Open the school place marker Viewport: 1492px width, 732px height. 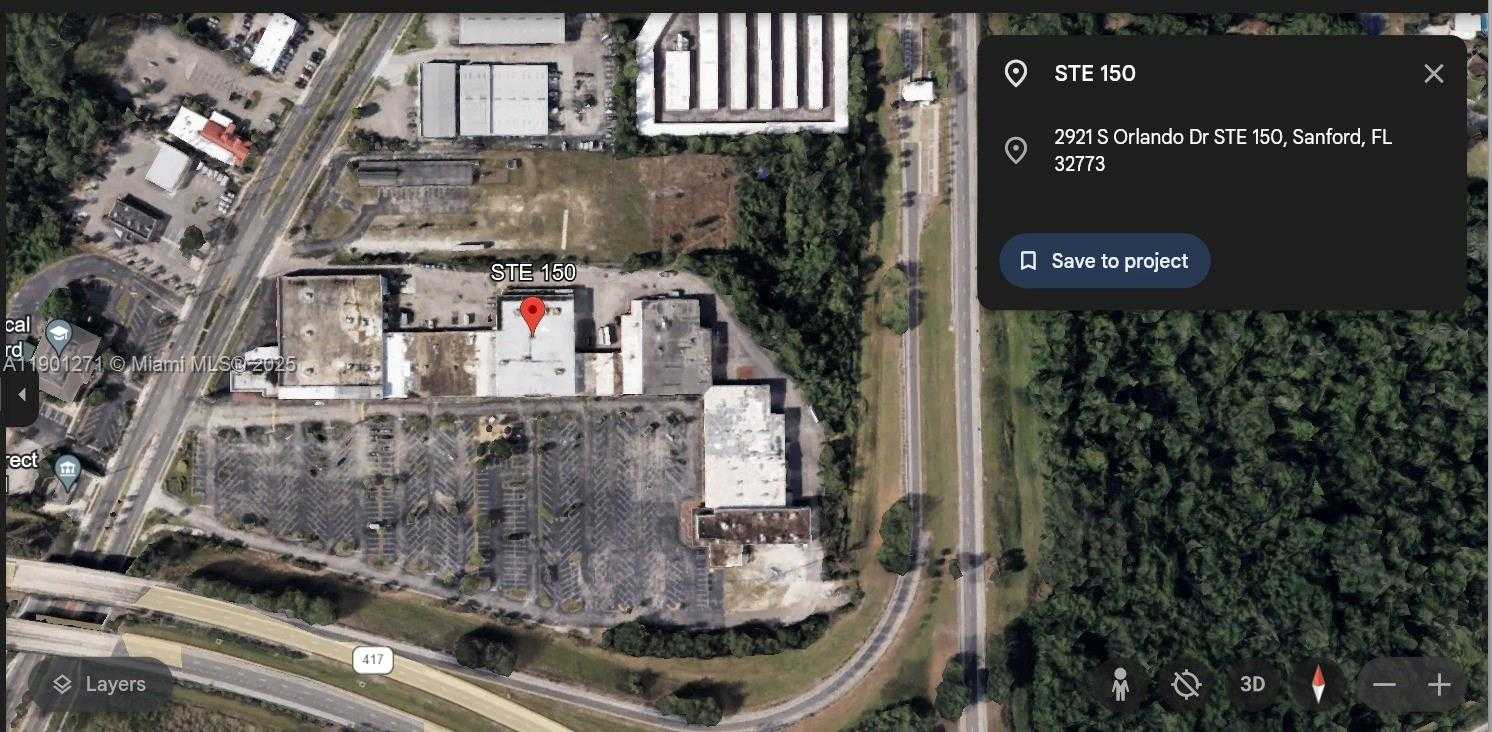pyautogui.click(x=59, y=334)
